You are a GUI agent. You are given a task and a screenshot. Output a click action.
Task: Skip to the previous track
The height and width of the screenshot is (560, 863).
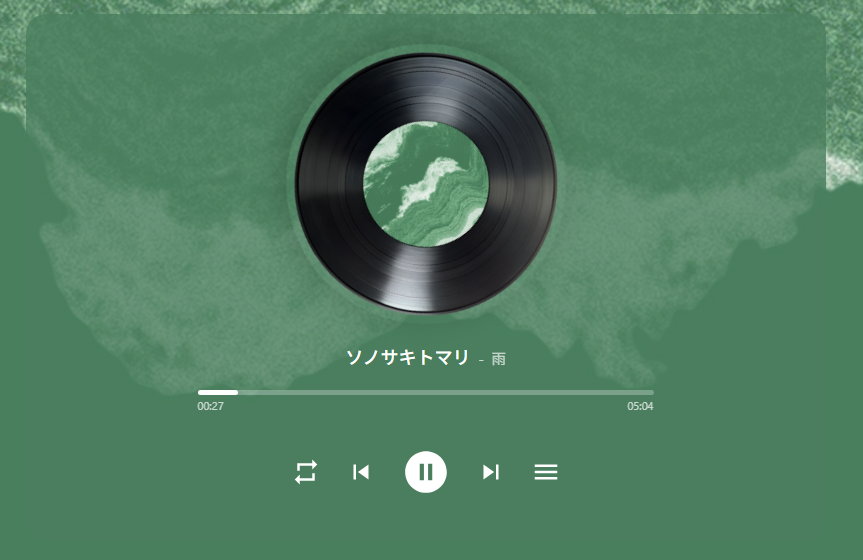pos(361,472)
